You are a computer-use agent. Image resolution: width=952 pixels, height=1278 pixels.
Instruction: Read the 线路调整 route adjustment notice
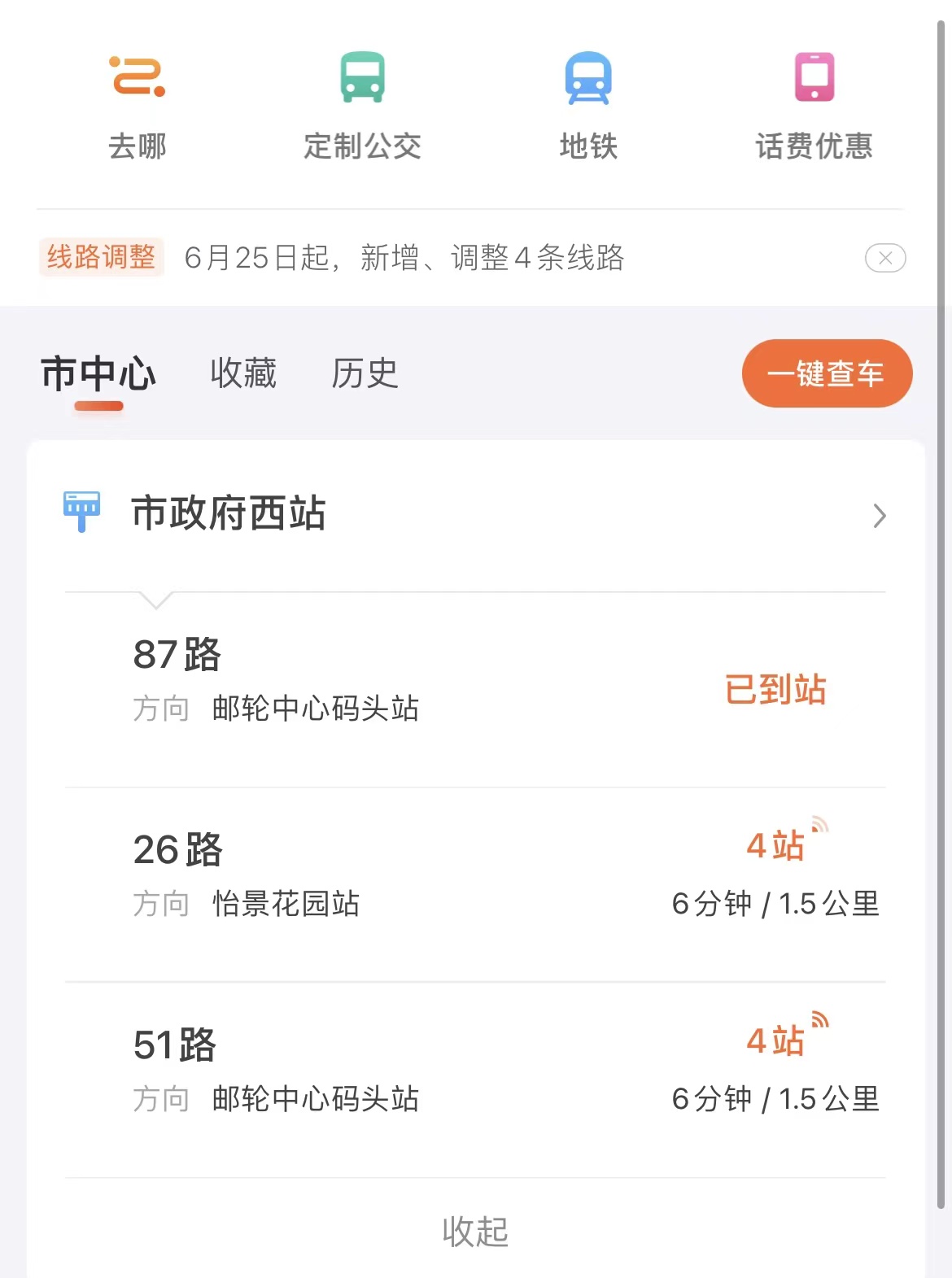click(404, 258)
